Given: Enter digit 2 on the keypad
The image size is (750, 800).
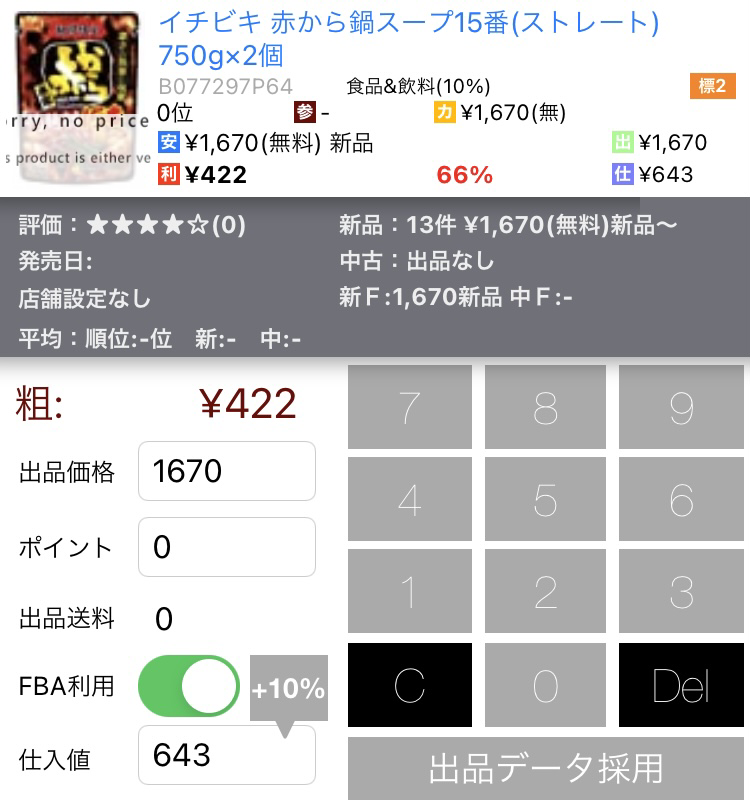Looking at the screenshot, I should pyautogui.click(x=545, y=592).
